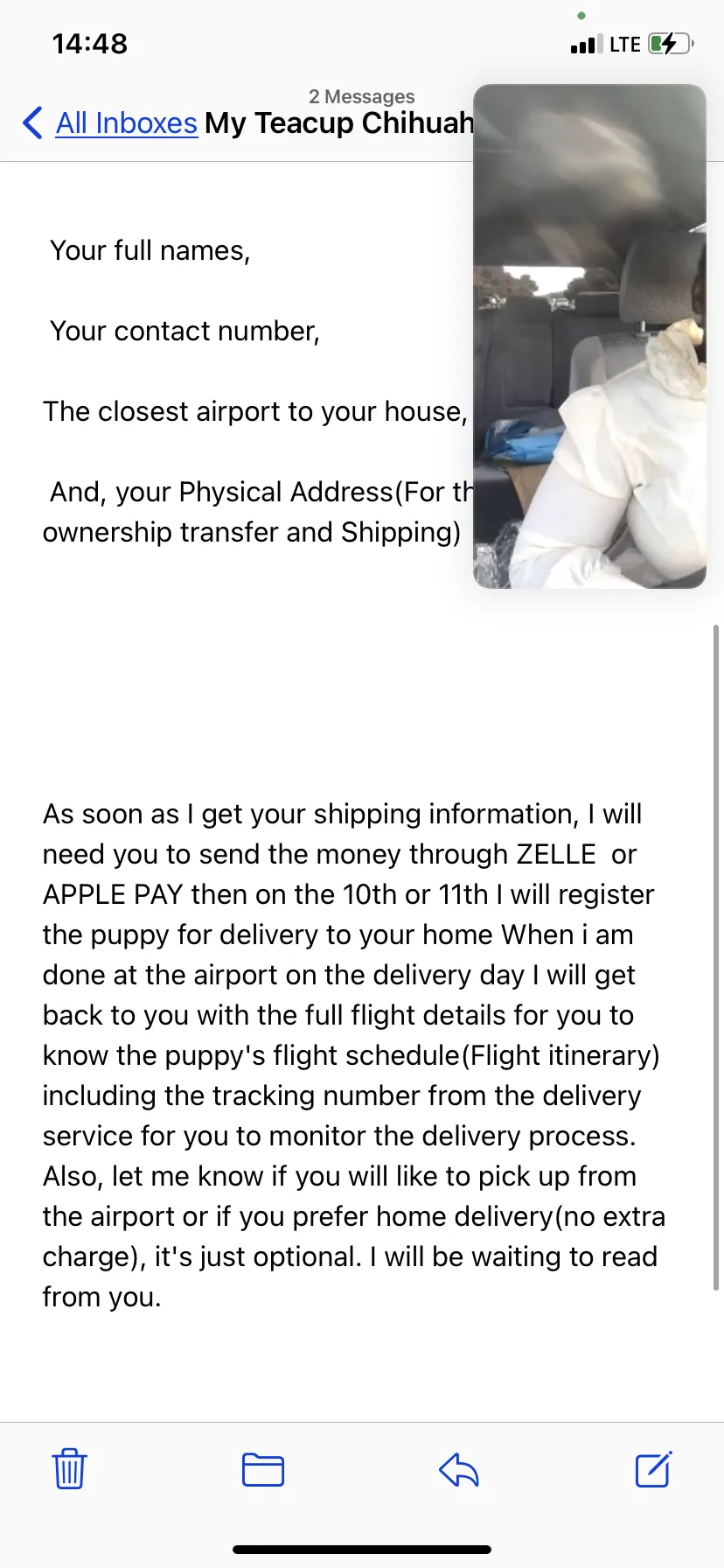Go back to All Inboxes
This screenshot has height=1568, width=724.
(110, 123)
